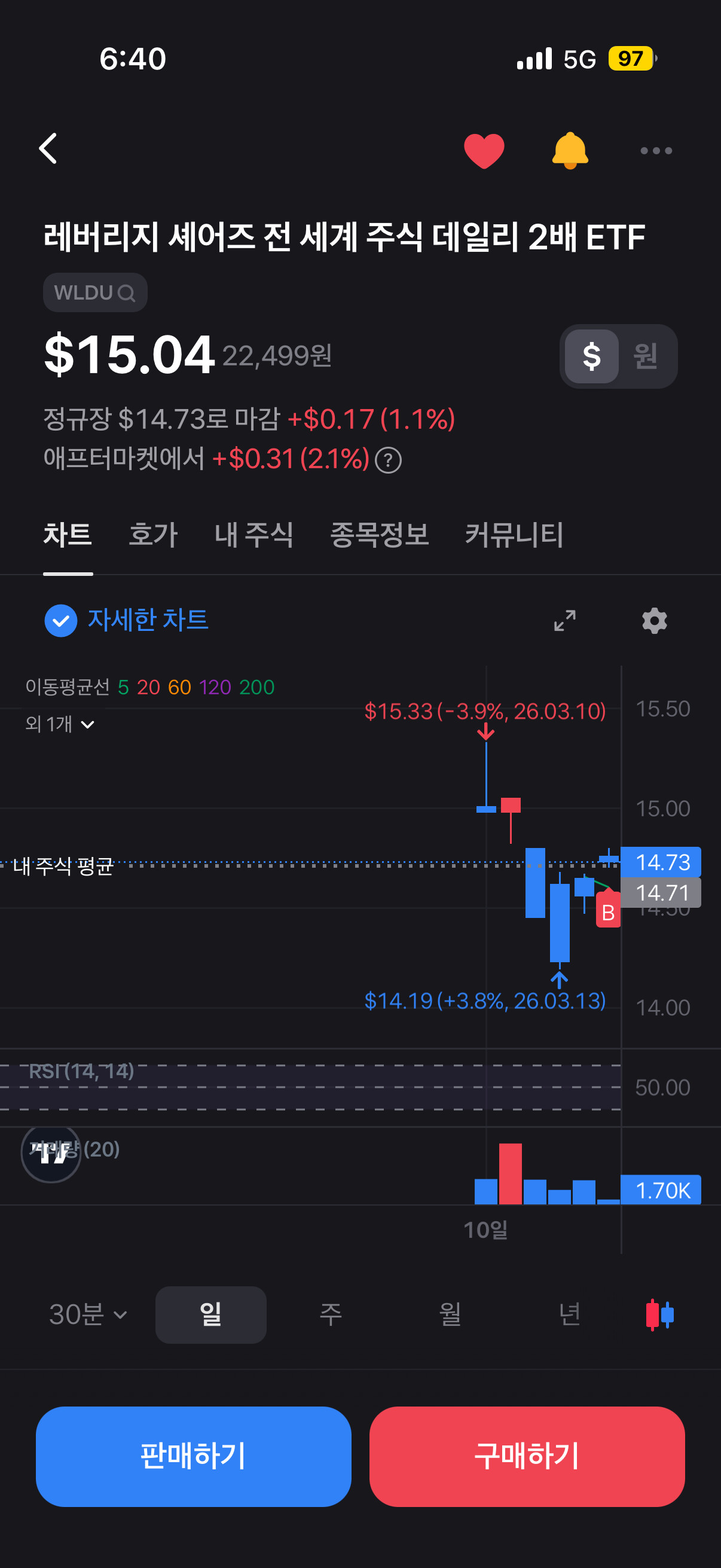The image size is (721, 1568).
Task: Switch to the 호가 tab
Action: pyautogui.click(x=152, y=535)
